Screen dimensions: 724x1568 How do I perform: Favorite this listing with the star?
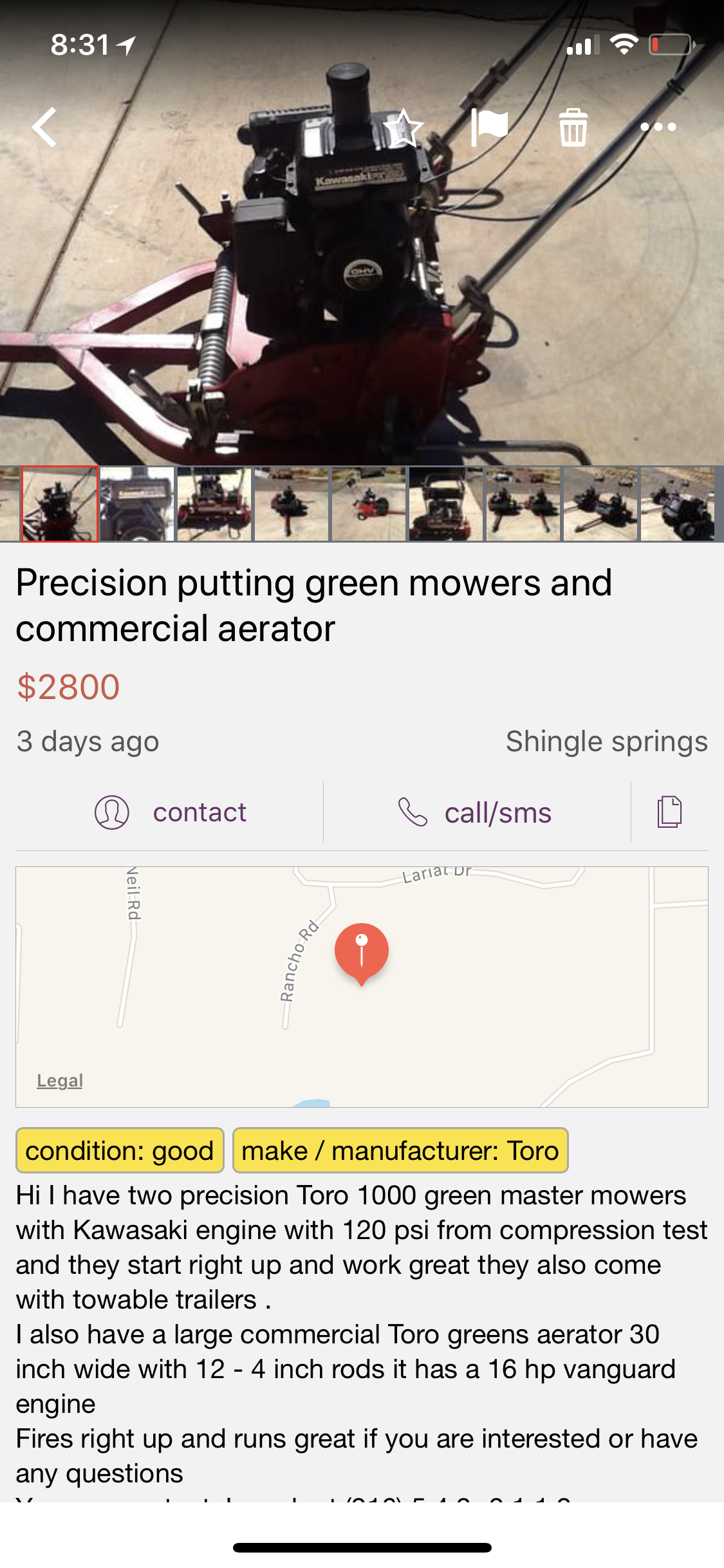(x=404, y=127)
